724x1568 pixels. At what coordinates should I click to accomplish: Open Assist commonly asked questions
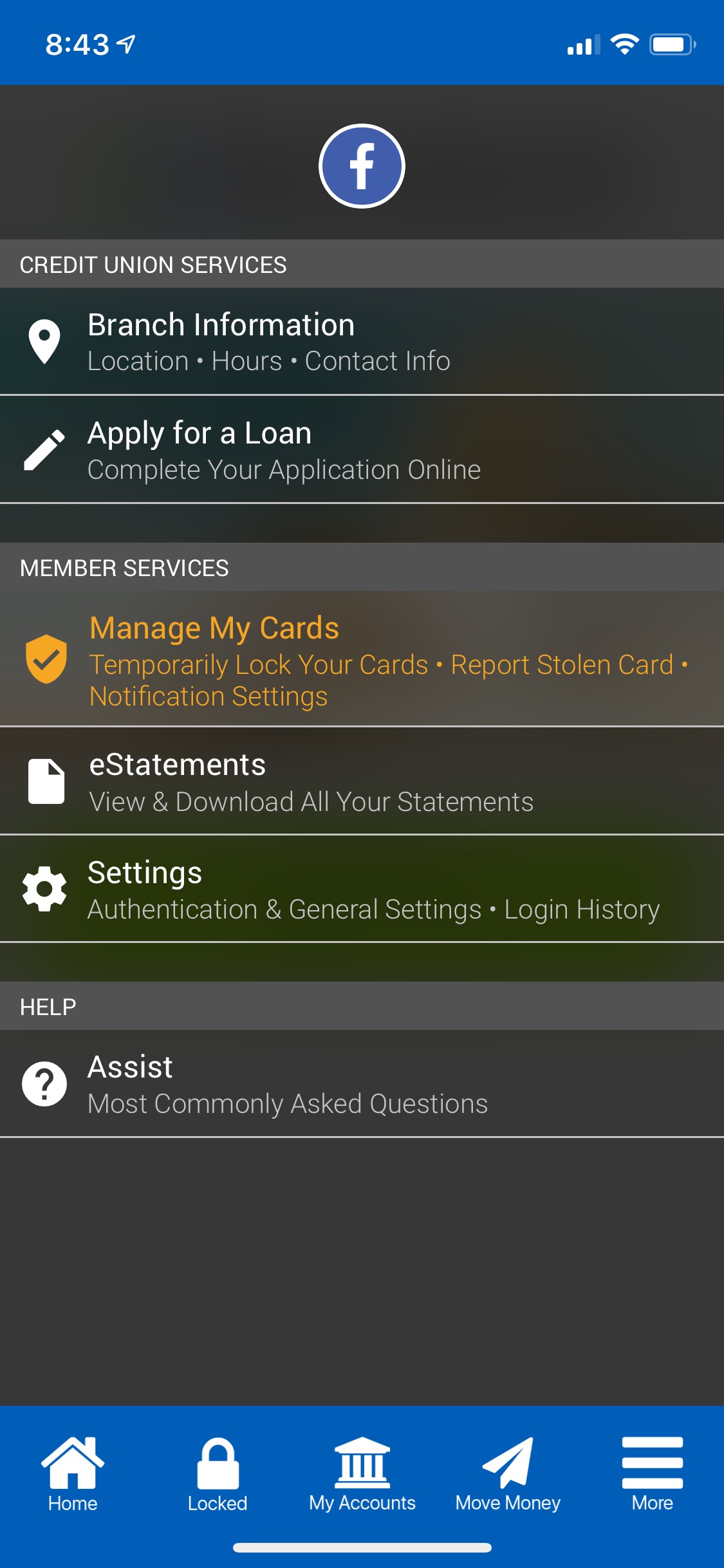(x=362, y=1084)
